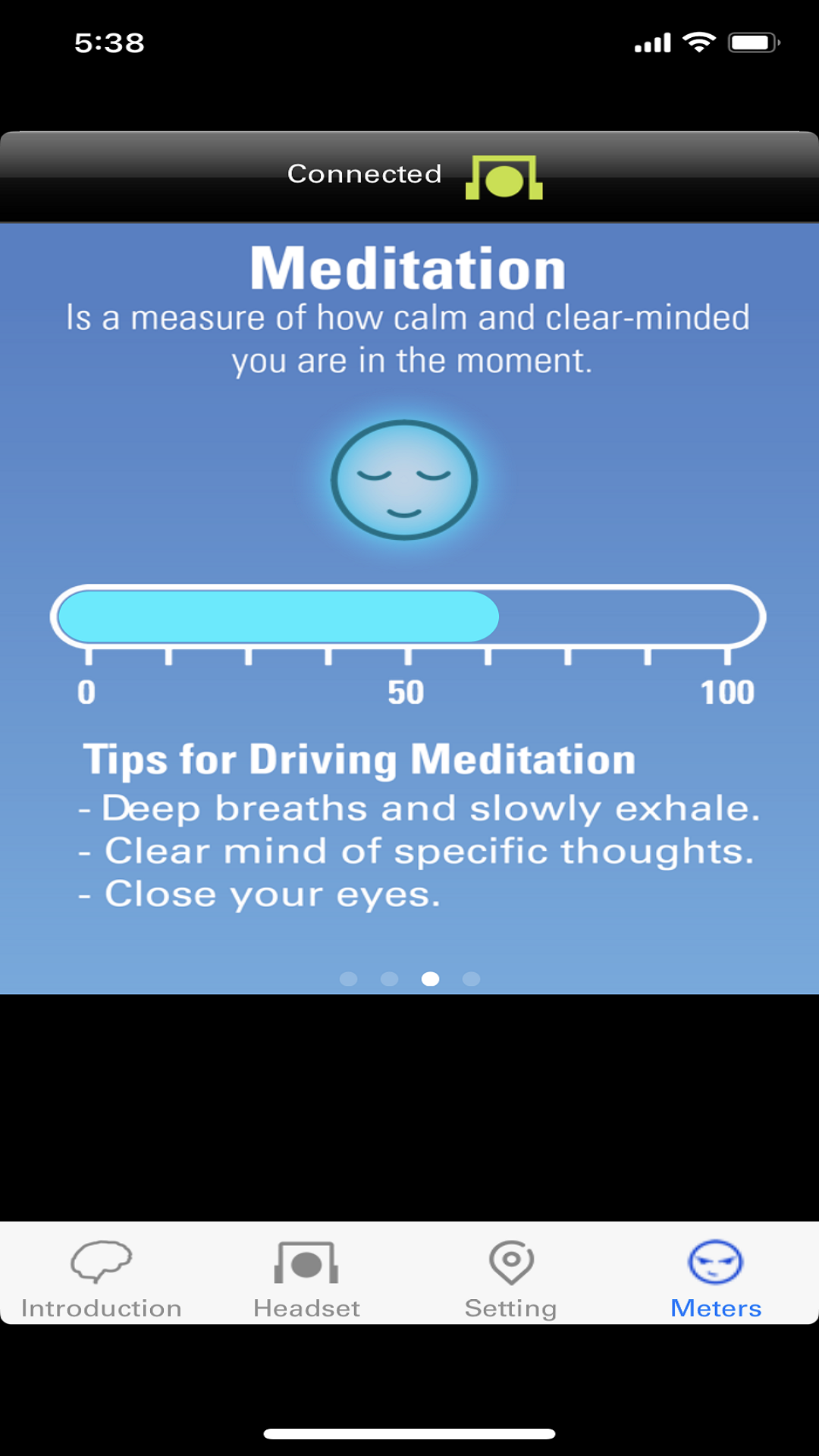Tap the home indicator bar at bottom
Viewport: 819px width, 1456px height.
(409, 1424)
